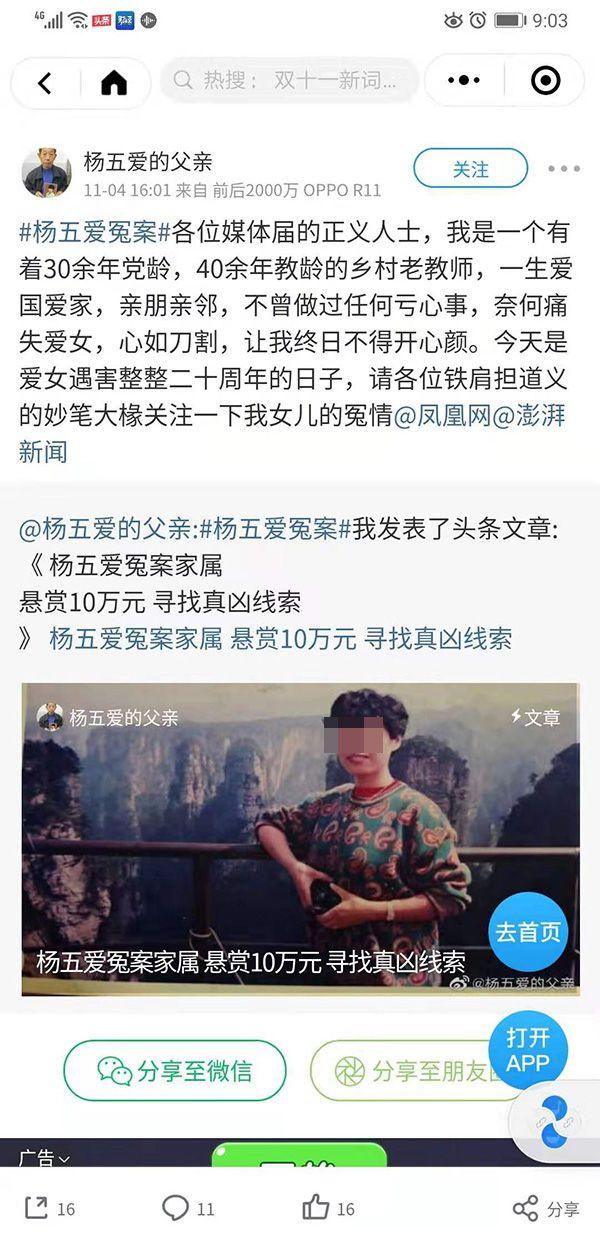Image resolution: width=600 pixels, height=1247 pixels.
Task: Close the mini program with target icon
Action: tap(545, 81)
